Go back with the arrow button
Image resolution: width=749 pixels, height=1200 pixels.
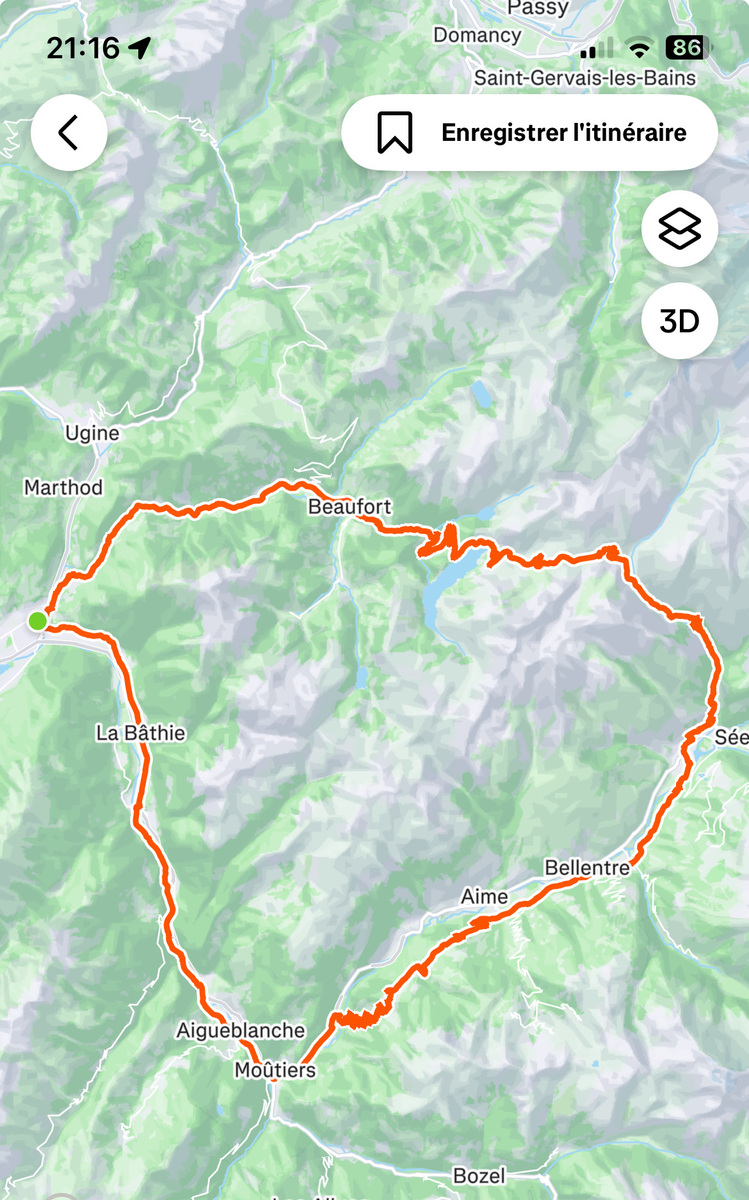click(x=69, y=132)
